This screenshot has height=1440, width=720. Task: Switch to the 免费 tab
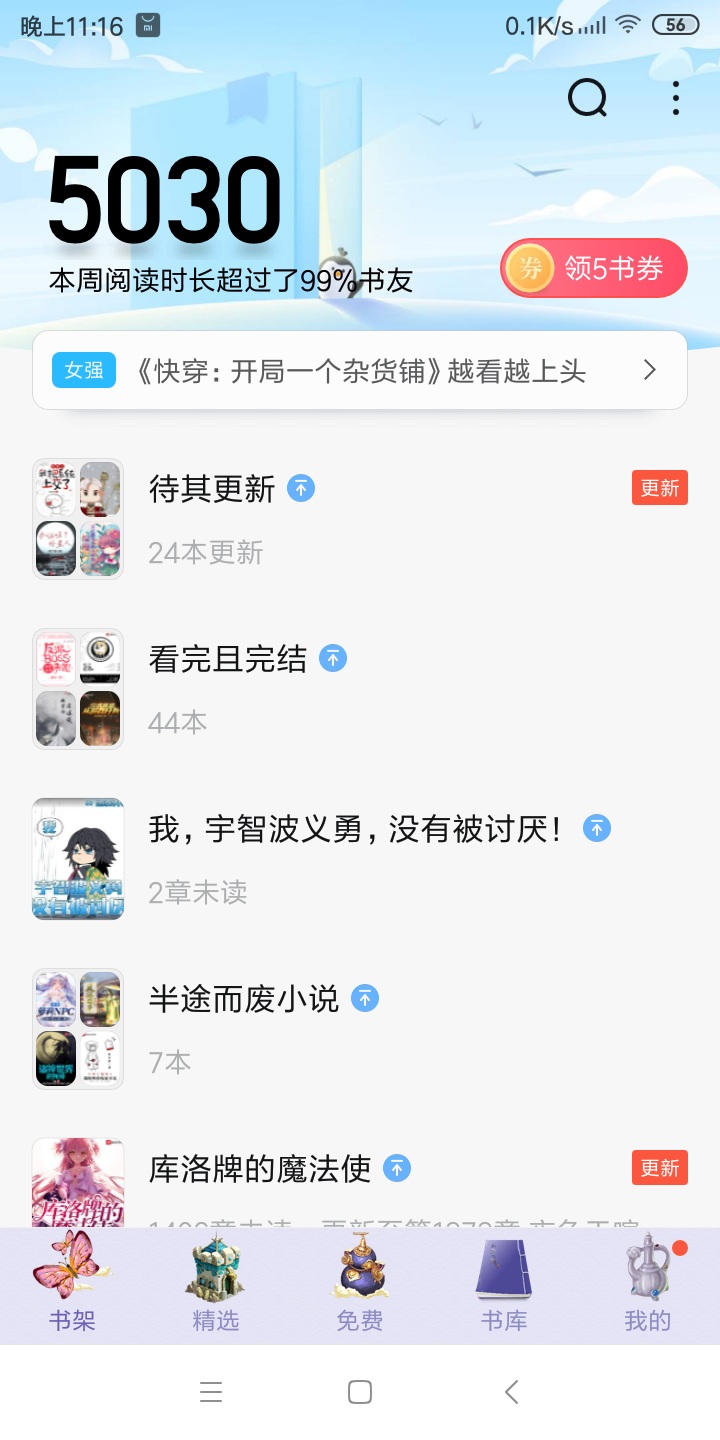pyautogui.click(x=360, y=1286)
